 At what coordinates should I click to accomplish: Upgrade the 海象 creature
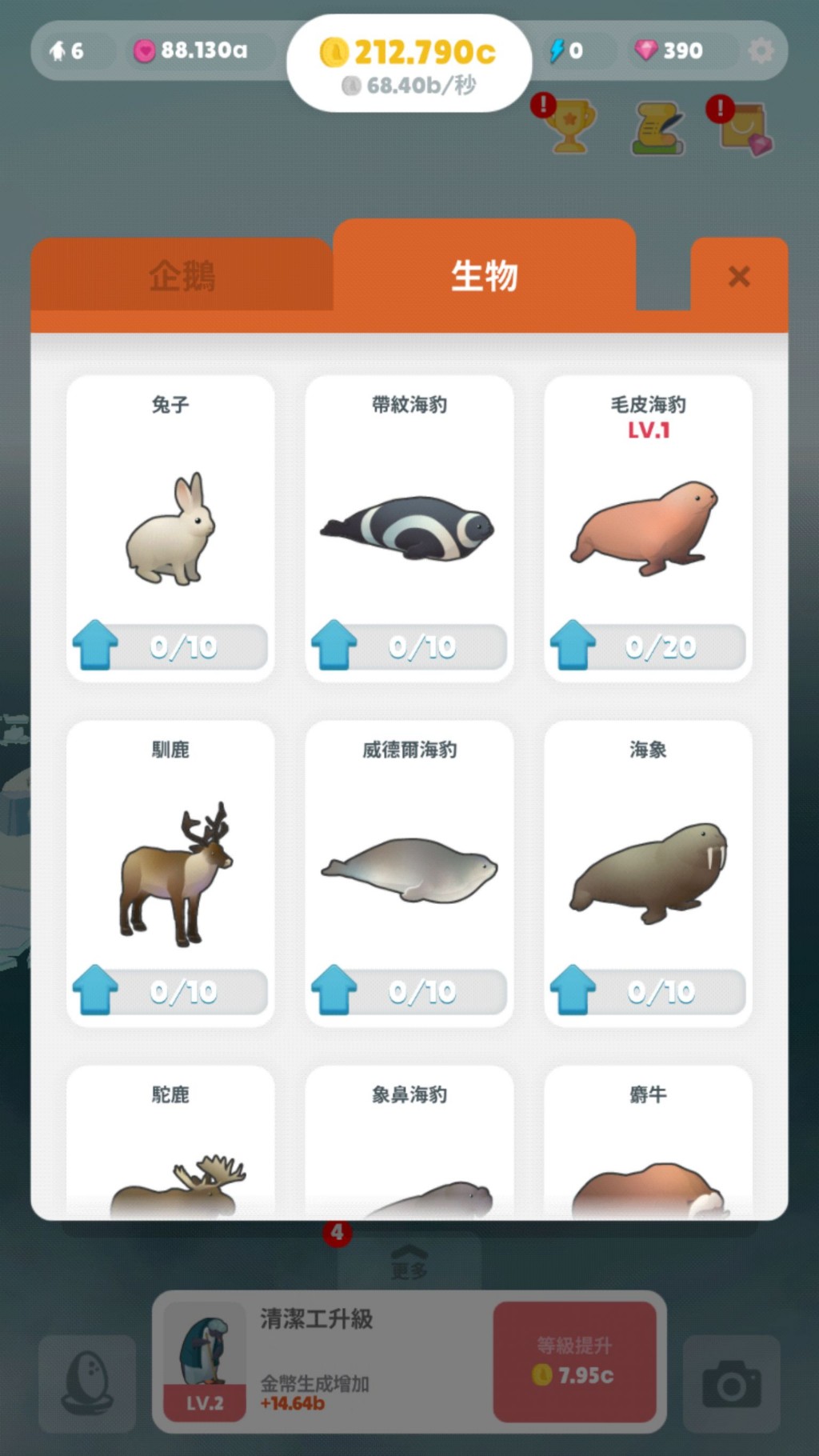[573, 990]
